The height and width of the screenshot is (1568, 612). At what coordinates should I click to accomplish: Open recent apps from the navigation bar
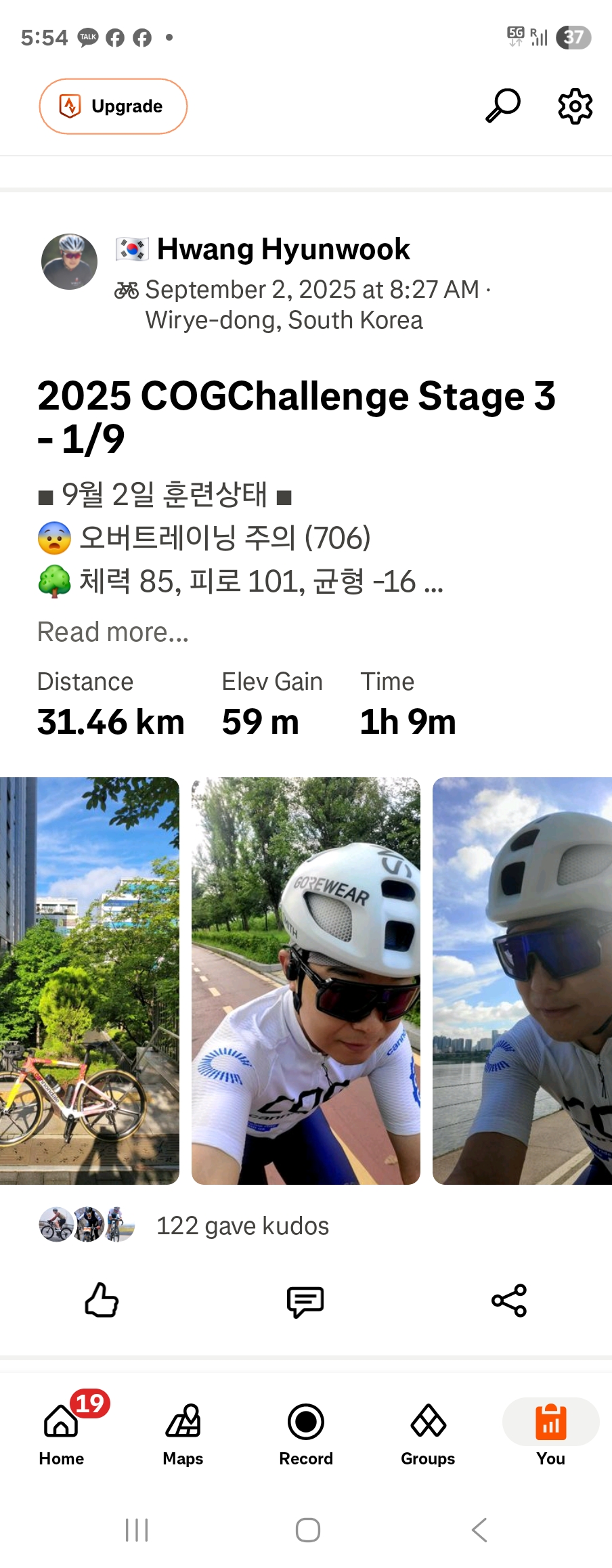(x=137, y=1530)
